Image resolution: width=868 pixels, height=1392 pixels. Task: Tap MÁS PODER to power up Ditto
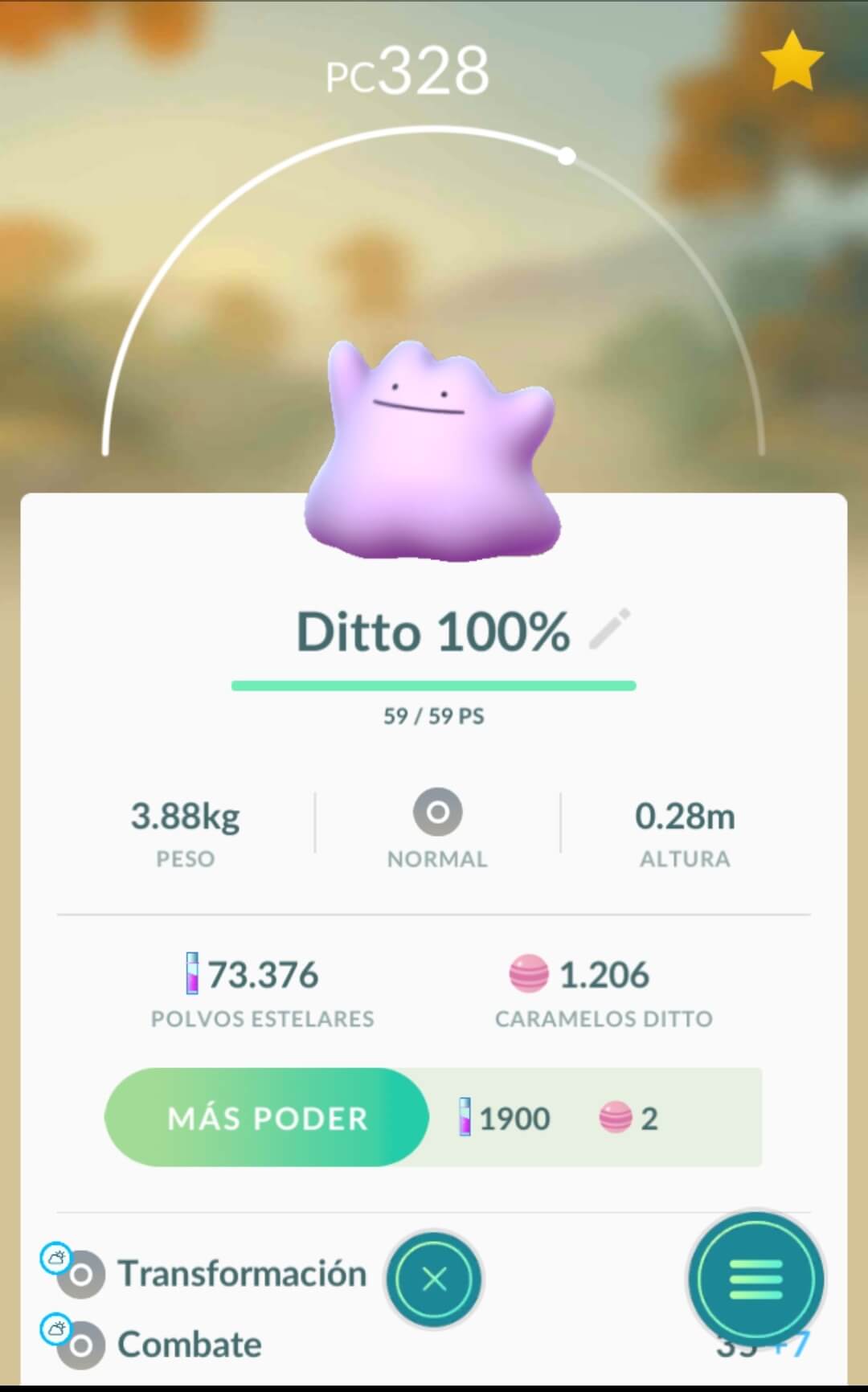pyautogui.click(x=267, y=1117)
